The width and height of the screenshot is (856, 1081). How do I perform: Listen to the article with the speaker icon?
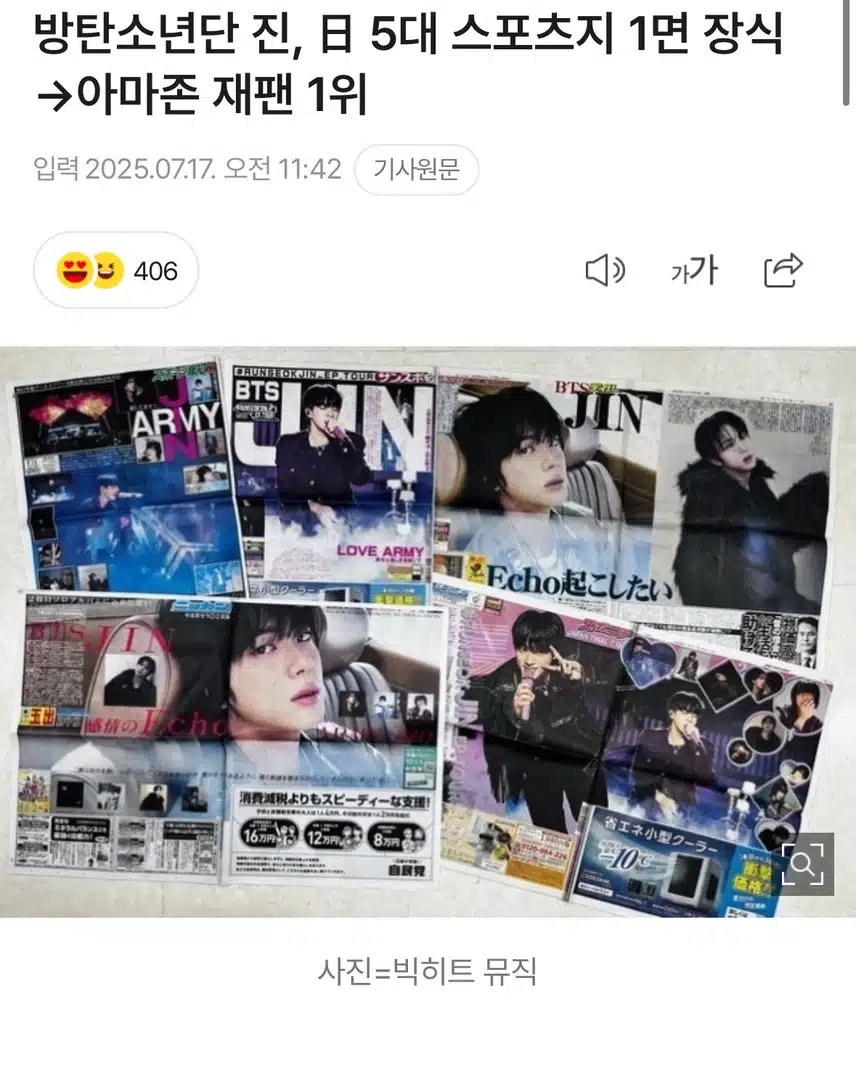[604, 270]
